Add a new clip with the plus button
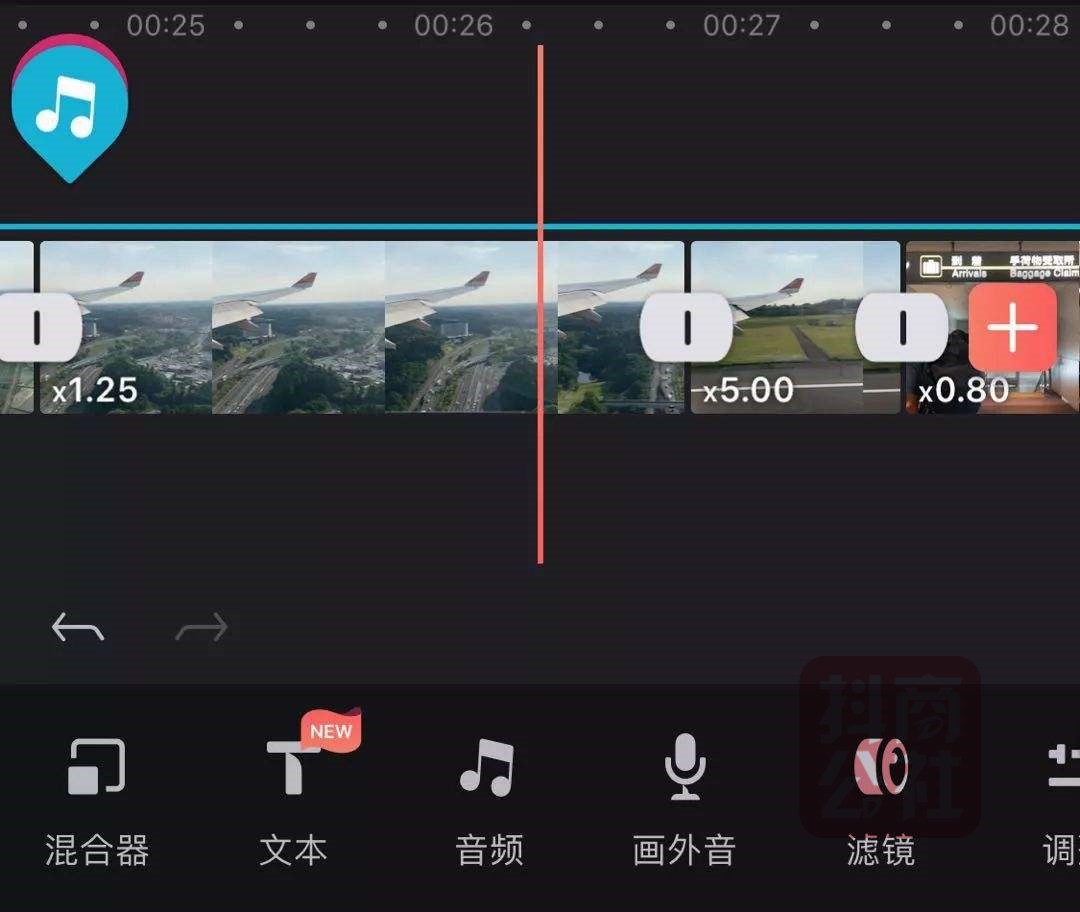 1012,327
